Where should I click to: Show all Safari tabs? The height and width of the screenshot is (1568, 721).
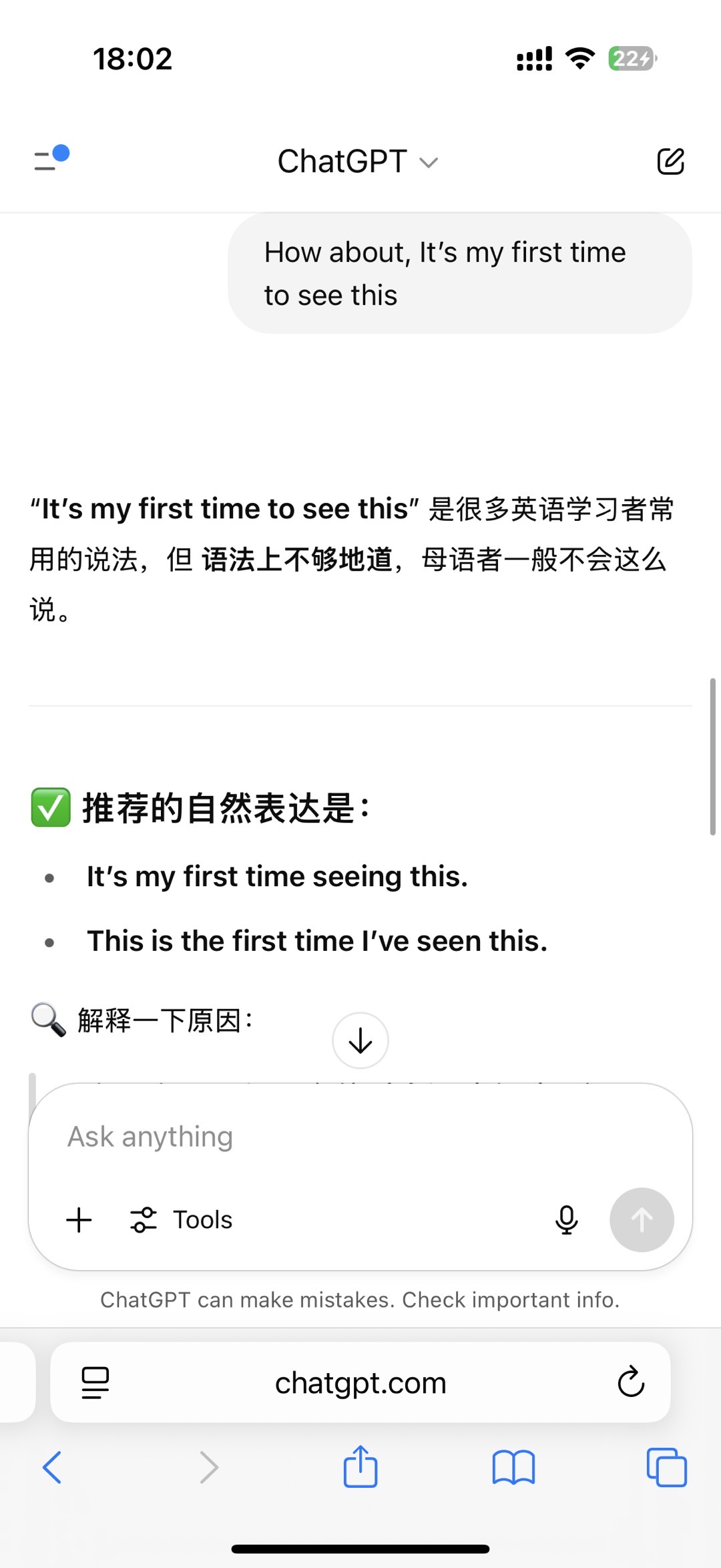coord(666,1467)
